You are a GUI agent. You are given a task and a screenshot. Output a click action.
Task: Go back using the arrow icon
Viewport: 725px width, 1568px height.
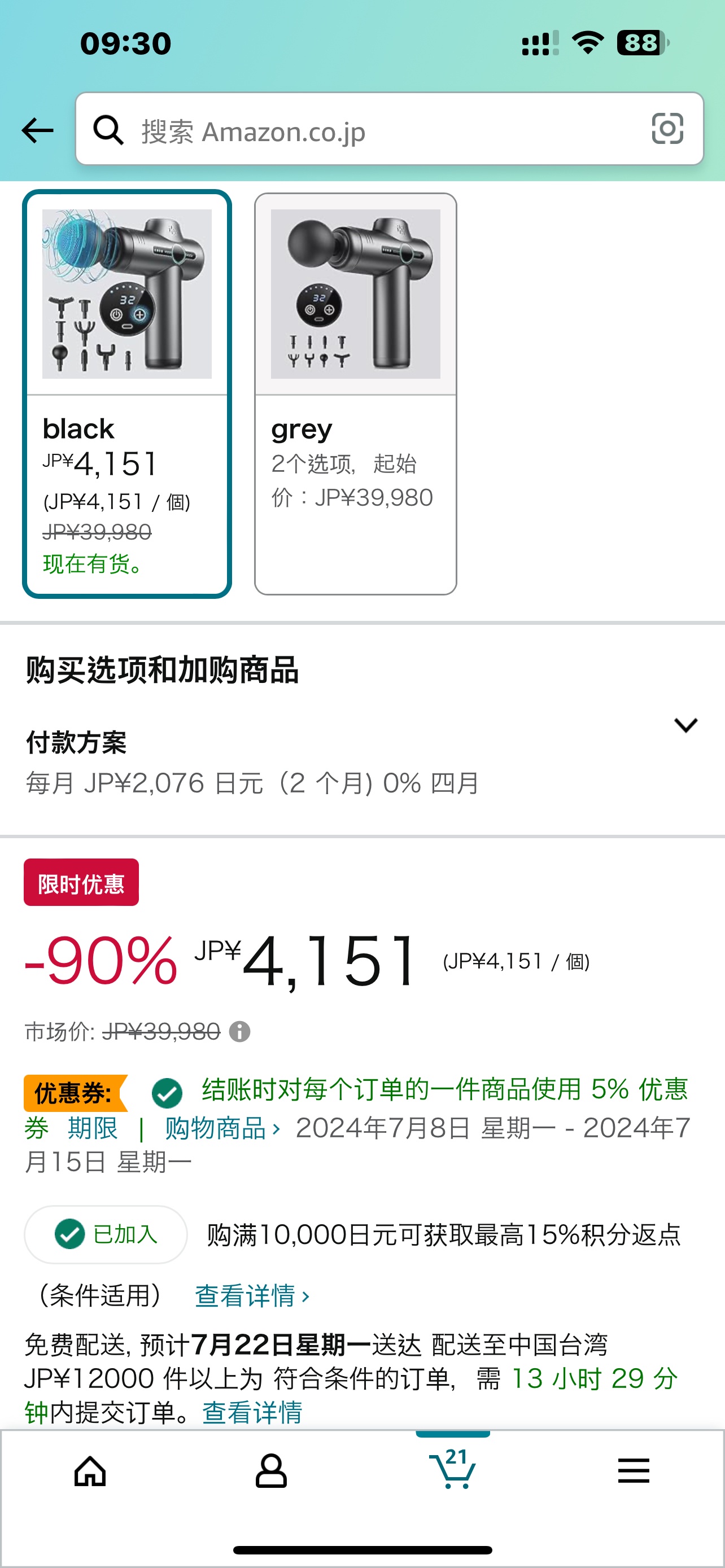37,130
